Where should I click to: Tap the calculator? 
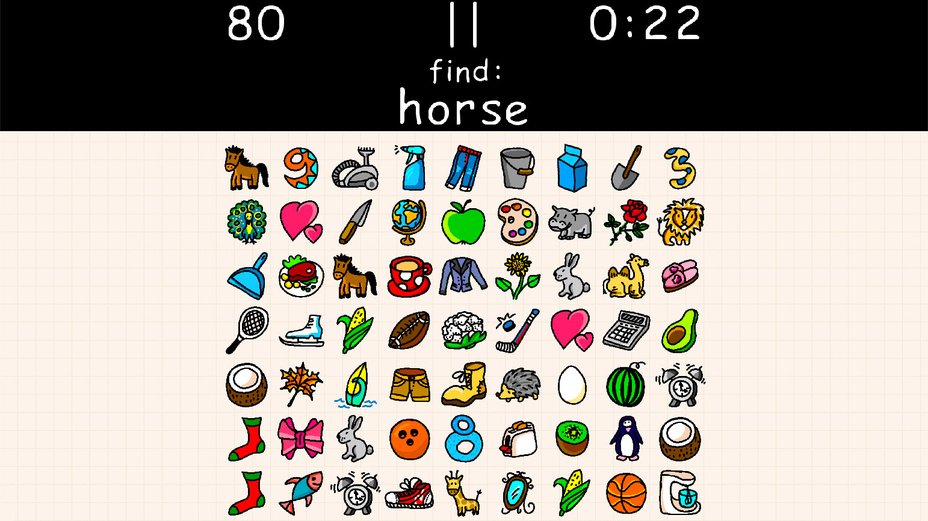pyautogui.click(x=626, y=330)
